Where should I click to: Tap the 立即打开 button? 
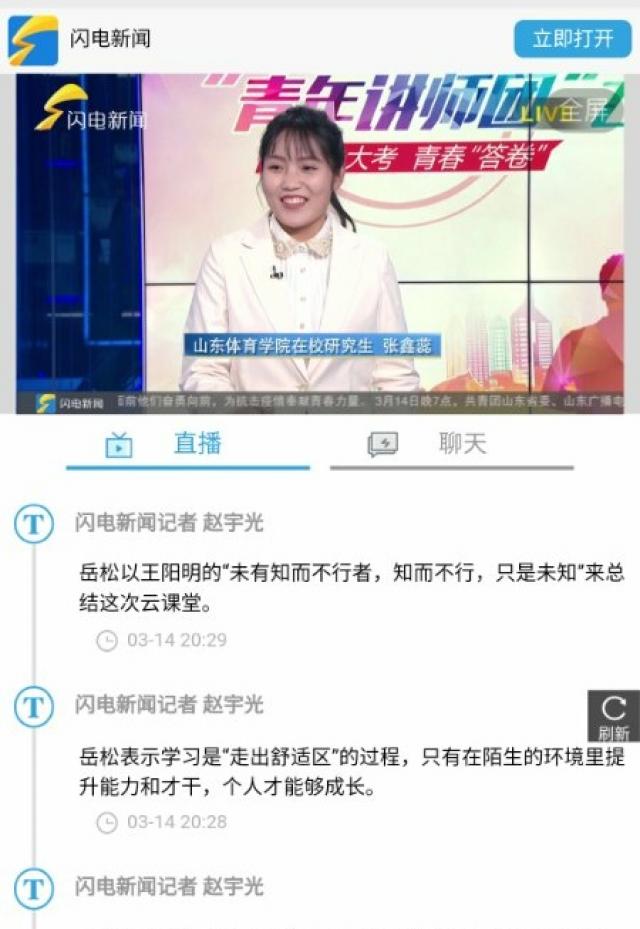point(573,39)
